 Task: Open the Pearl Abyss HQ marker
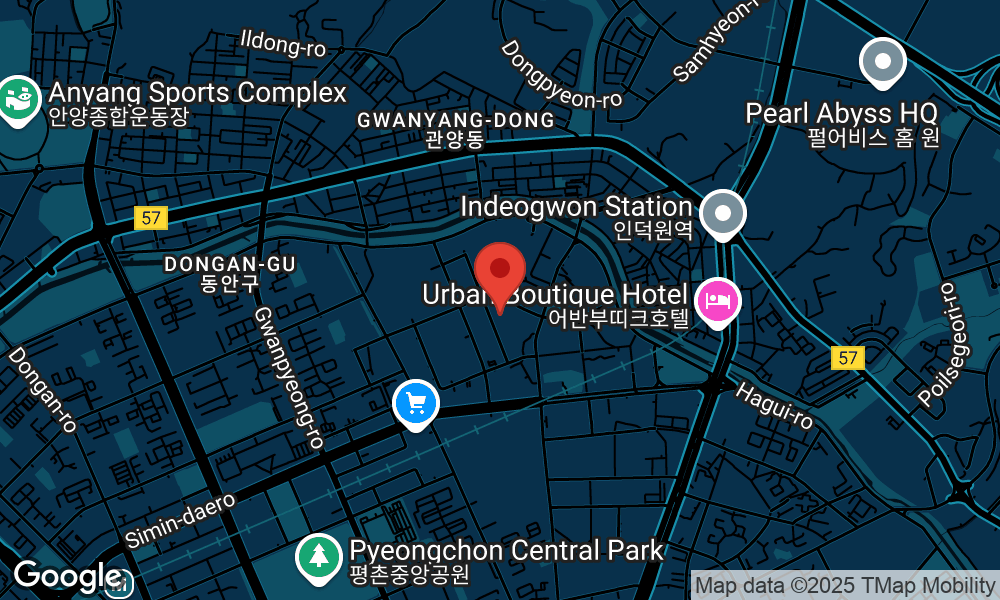click(x=882, y=62)
